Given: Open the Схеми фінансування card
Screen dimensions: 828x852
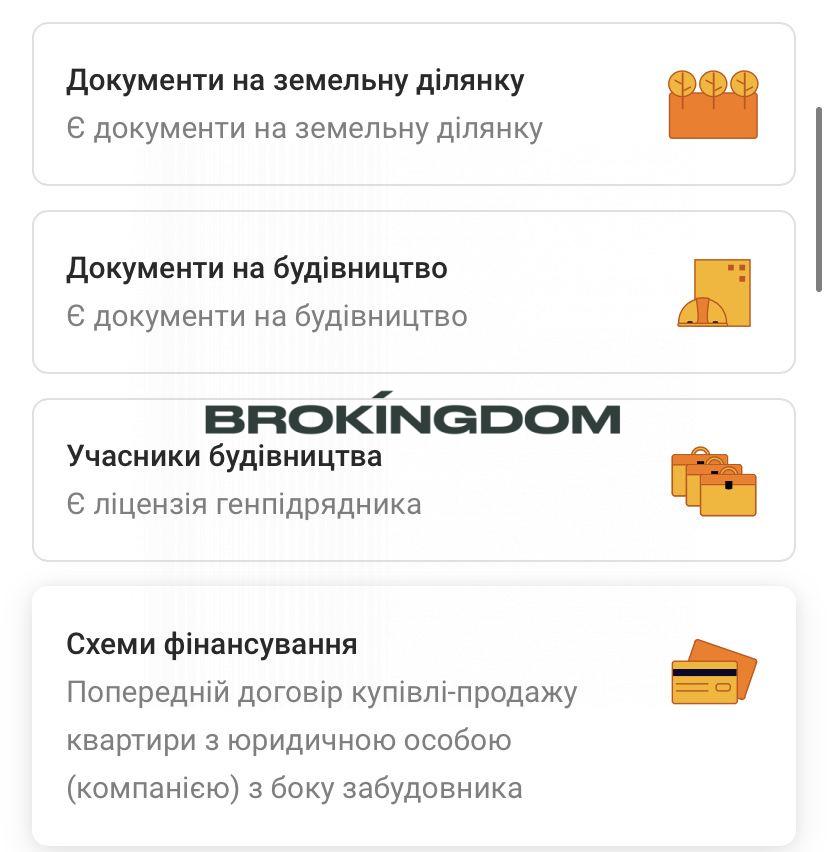Looking at the screenshot, I should (413, 715).
